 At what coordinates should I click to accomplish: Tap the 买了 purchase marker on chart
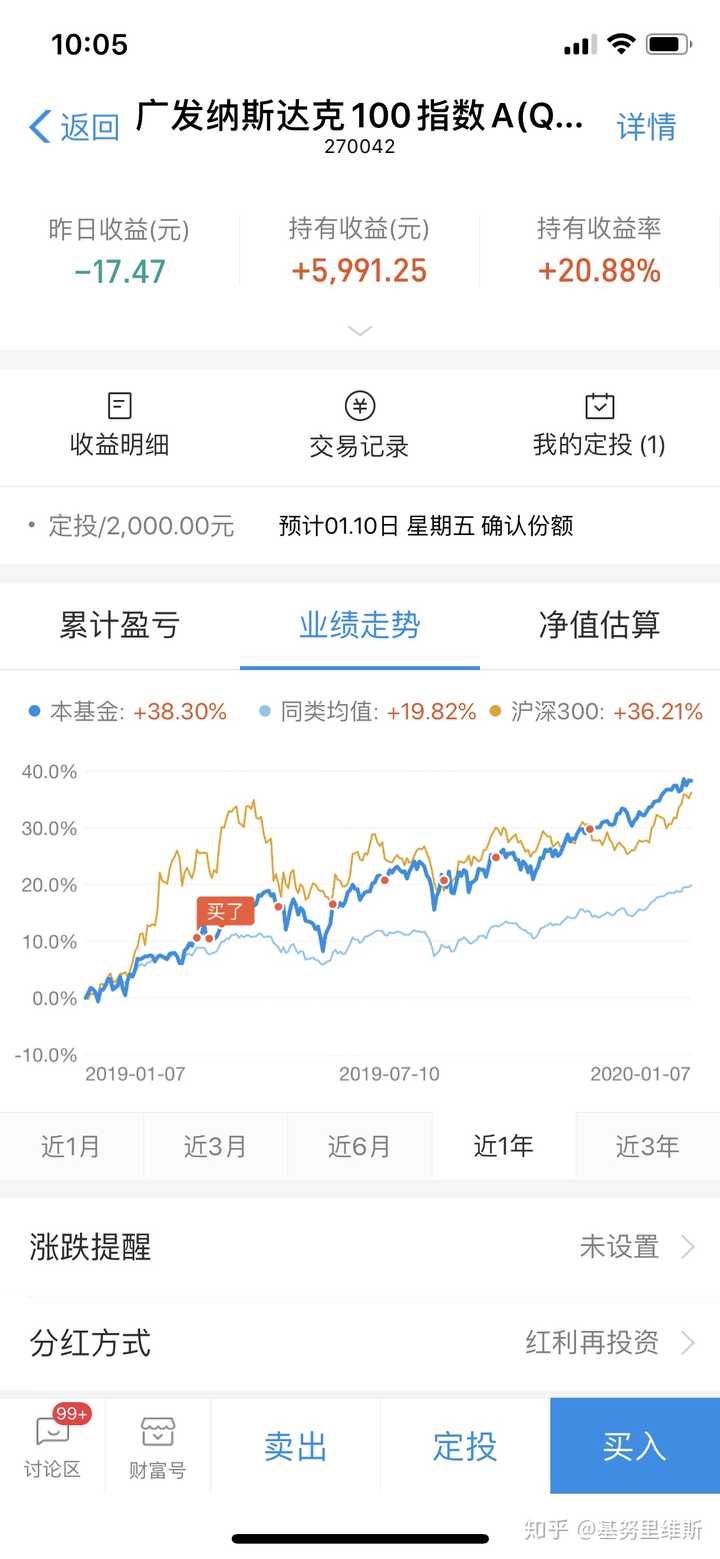click(227, 911)
